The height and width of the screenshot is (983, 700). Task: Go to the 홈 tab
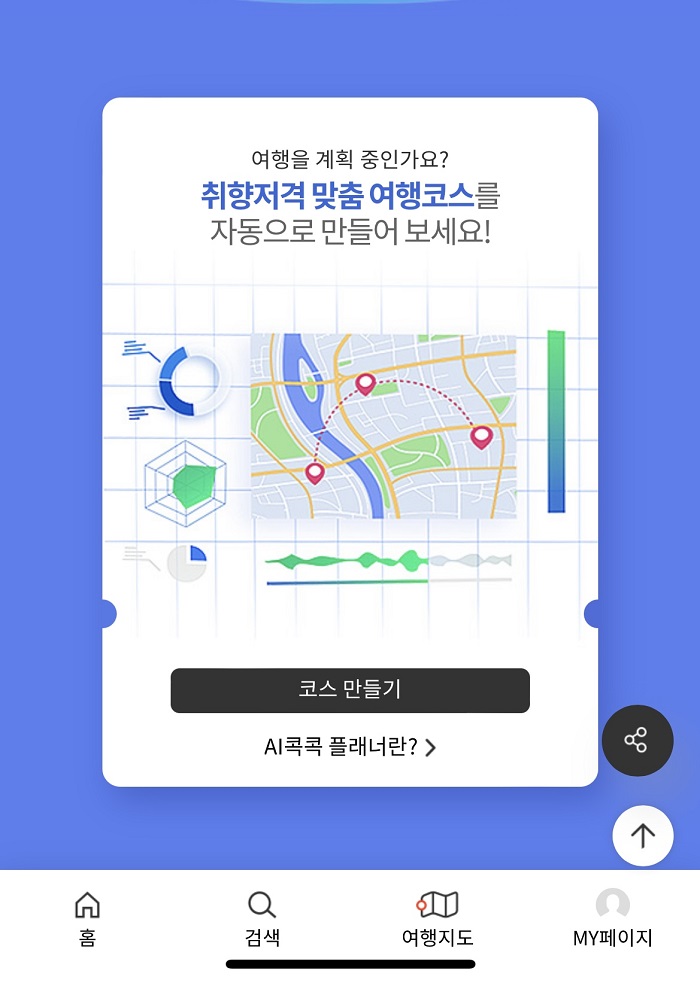point(88,918)
